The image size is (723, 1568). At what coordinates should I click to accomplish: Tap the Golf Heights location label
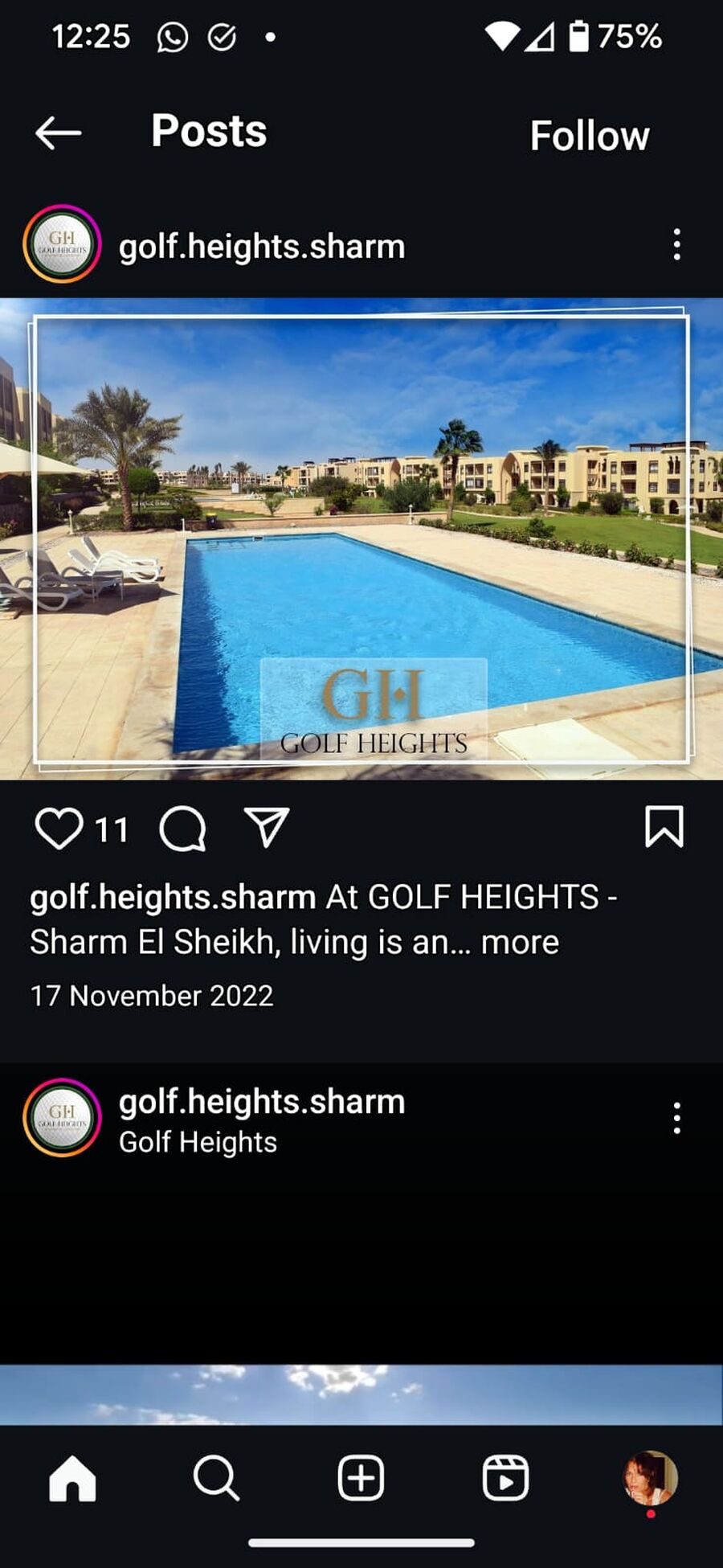[x=198, y=1142]
